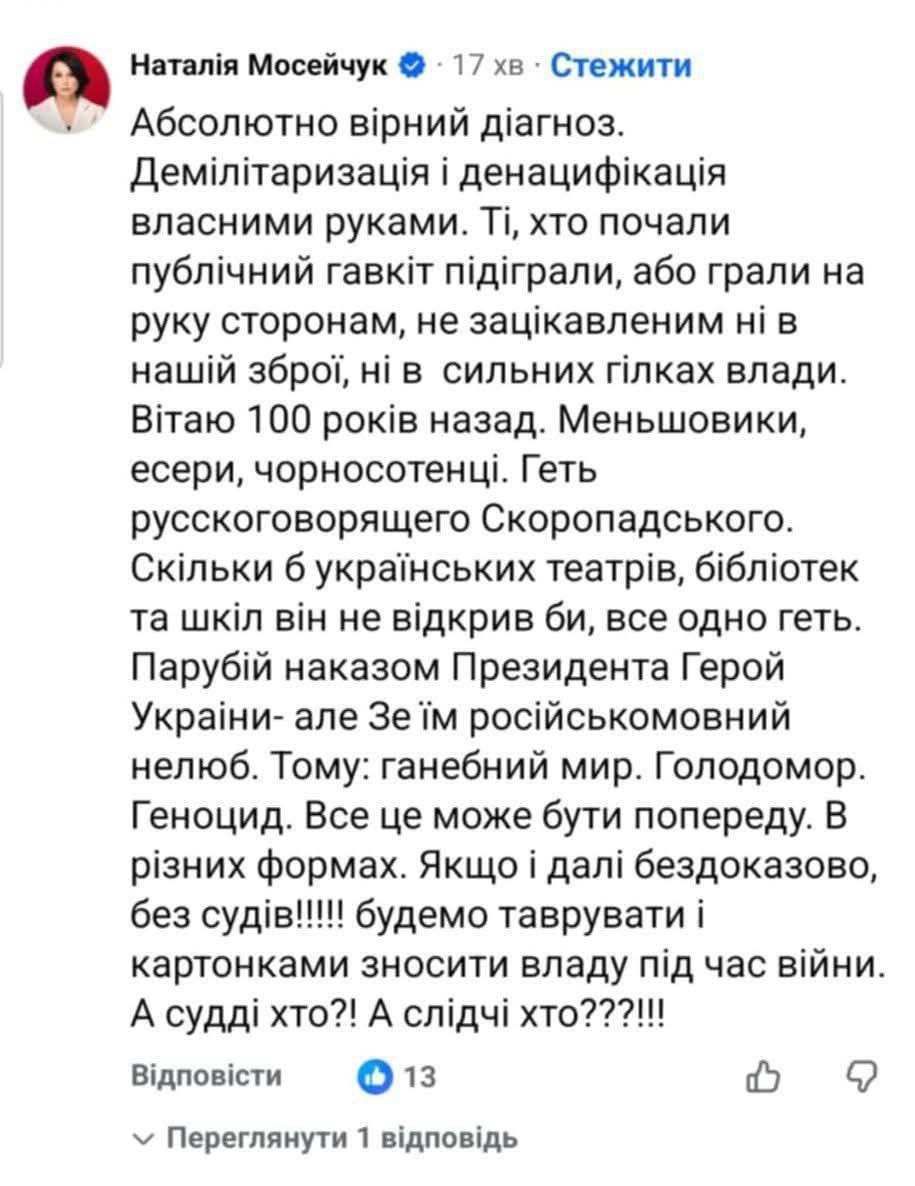
Task: Reply to the comment with Відповісти
Action: click(206, 1076)
